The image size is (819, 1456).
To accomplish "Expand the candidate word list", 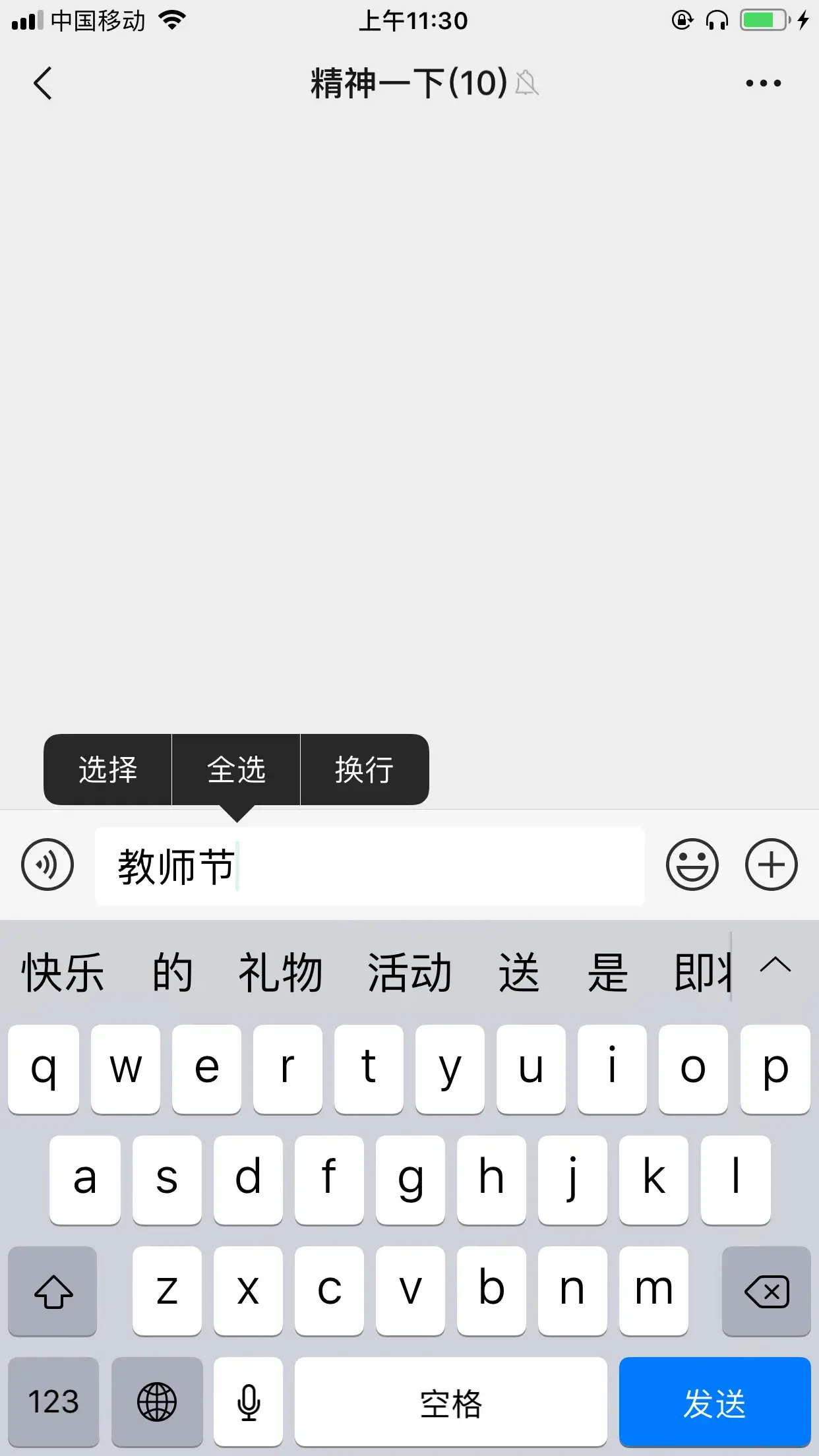I will tap(775, 967).
